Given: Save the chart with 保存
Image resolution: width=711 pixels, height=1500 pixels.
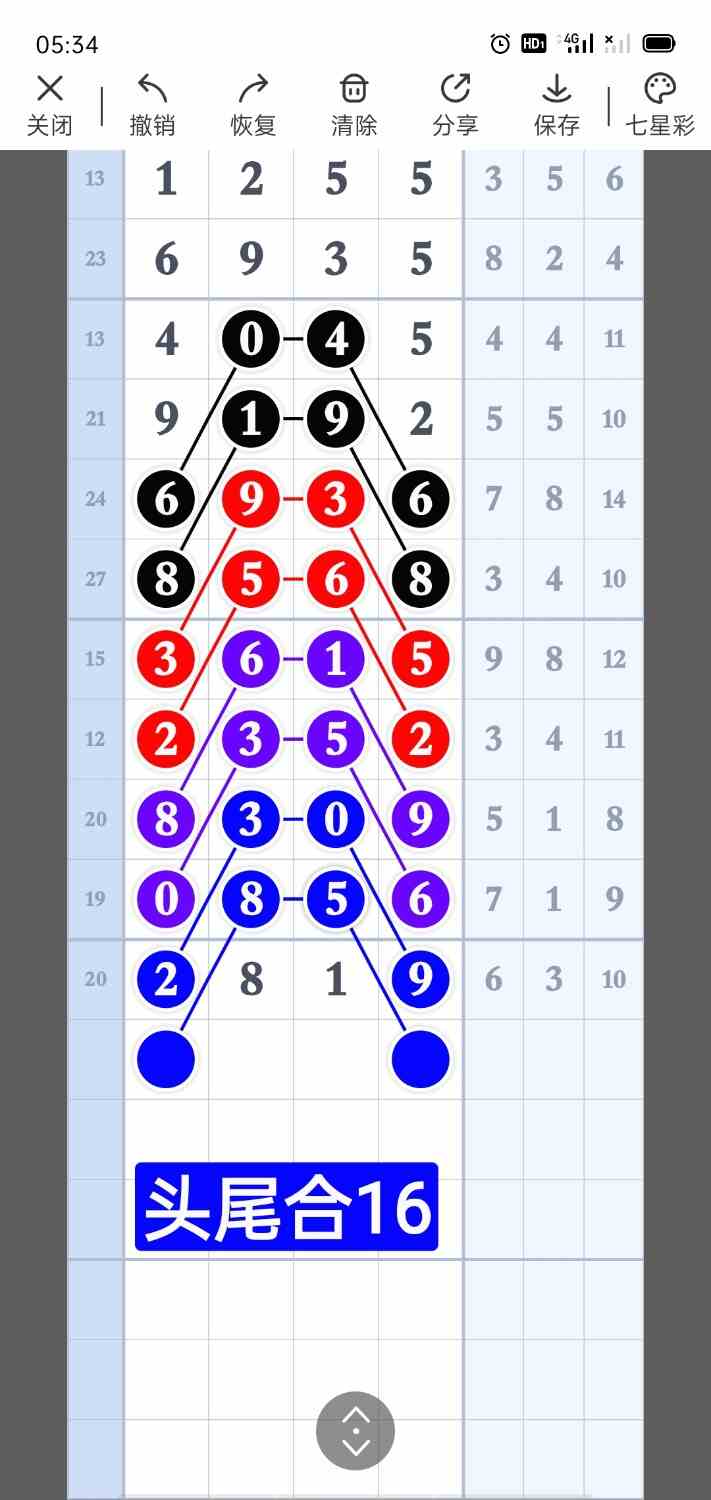Looking at the screenshot, I should 556,105.
